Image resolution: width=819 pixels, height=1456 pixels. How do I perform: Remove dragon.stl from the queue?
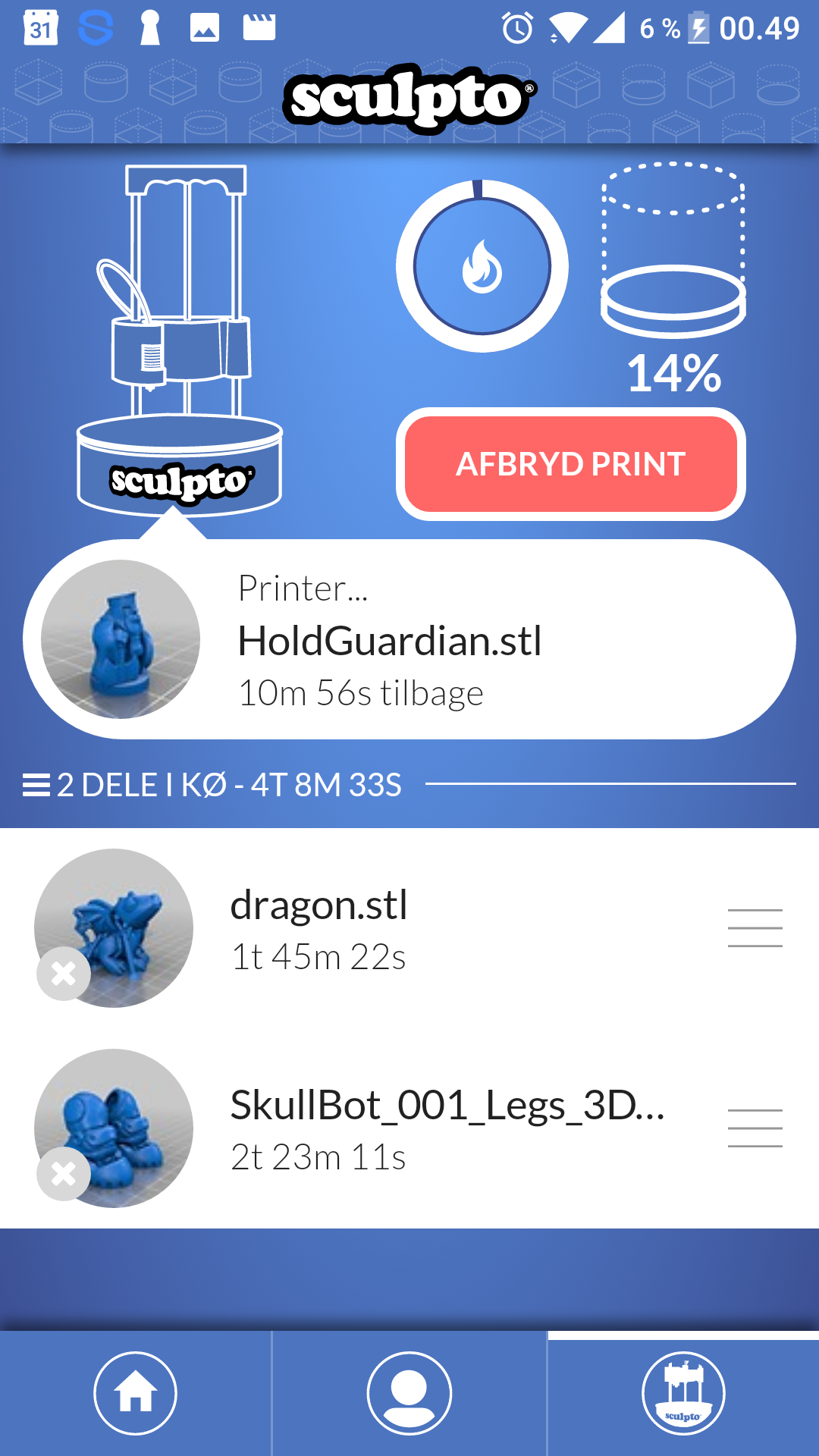click(64, 974)
